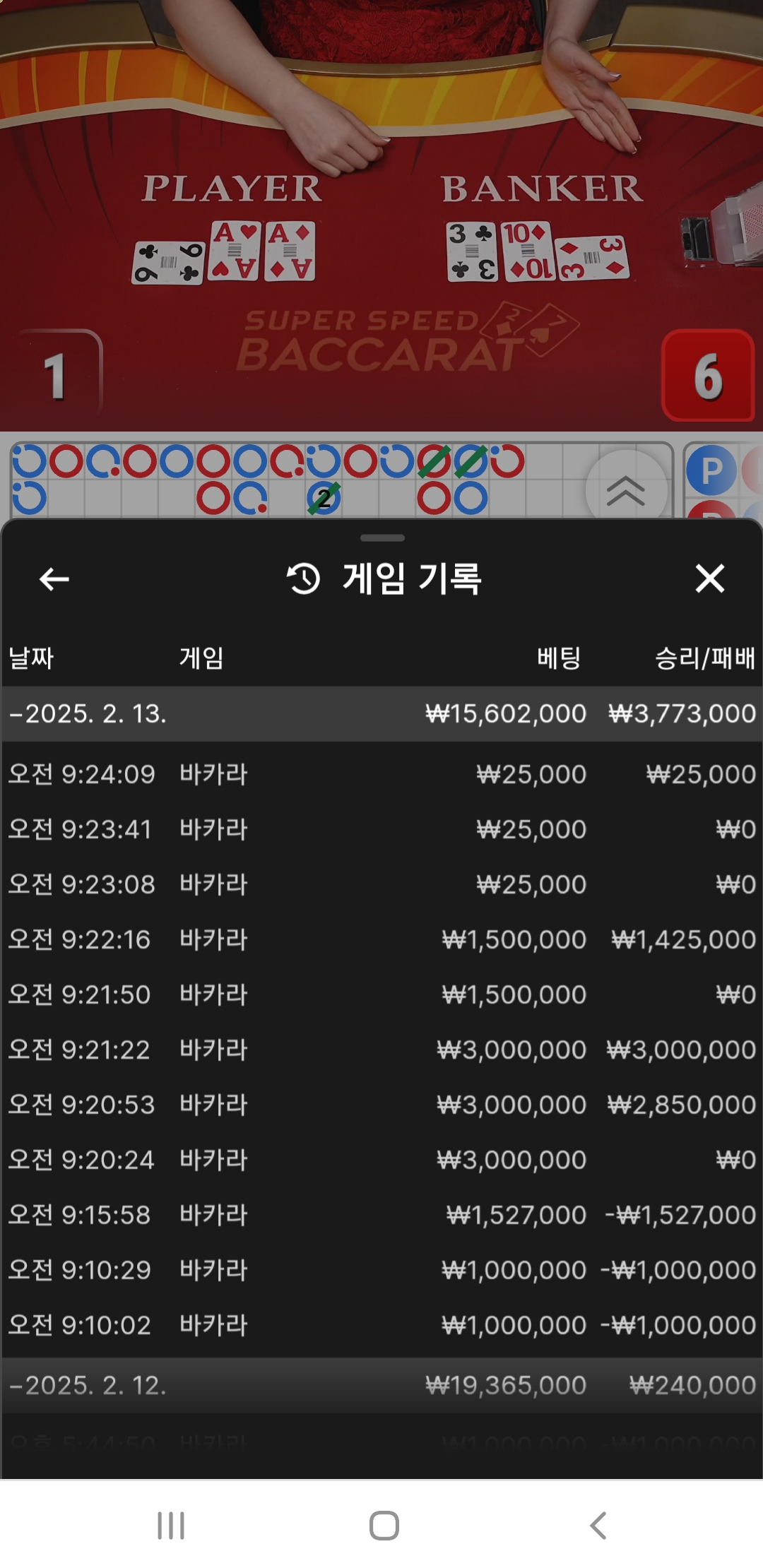Image resolution: width=763 pixels, height=1568 pixels.
Task: Open the 오전 9:20:24 baccarat record
Action: coord(381,1160)
